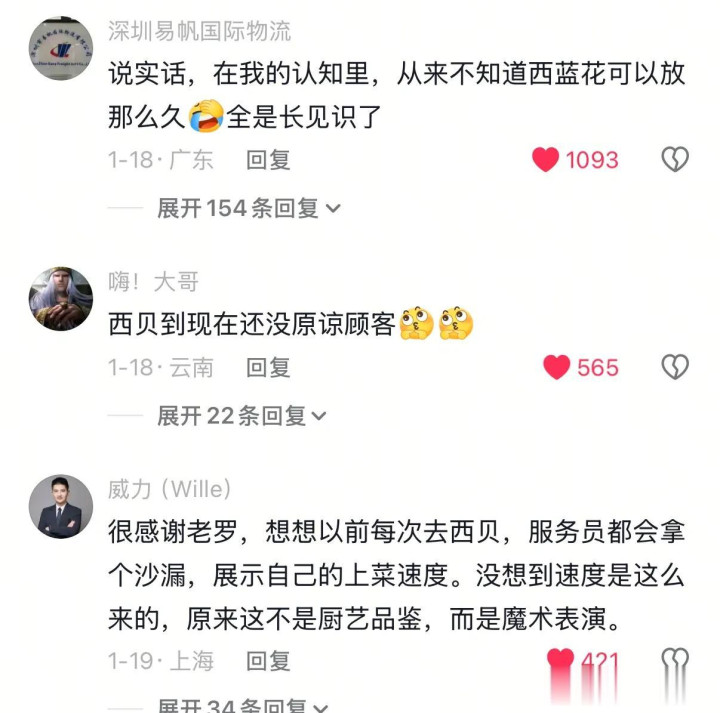The width and height of the screenshot is (720, 713).
Task: Like the comment by 深圳易帆国际物流
Action: 545,160
